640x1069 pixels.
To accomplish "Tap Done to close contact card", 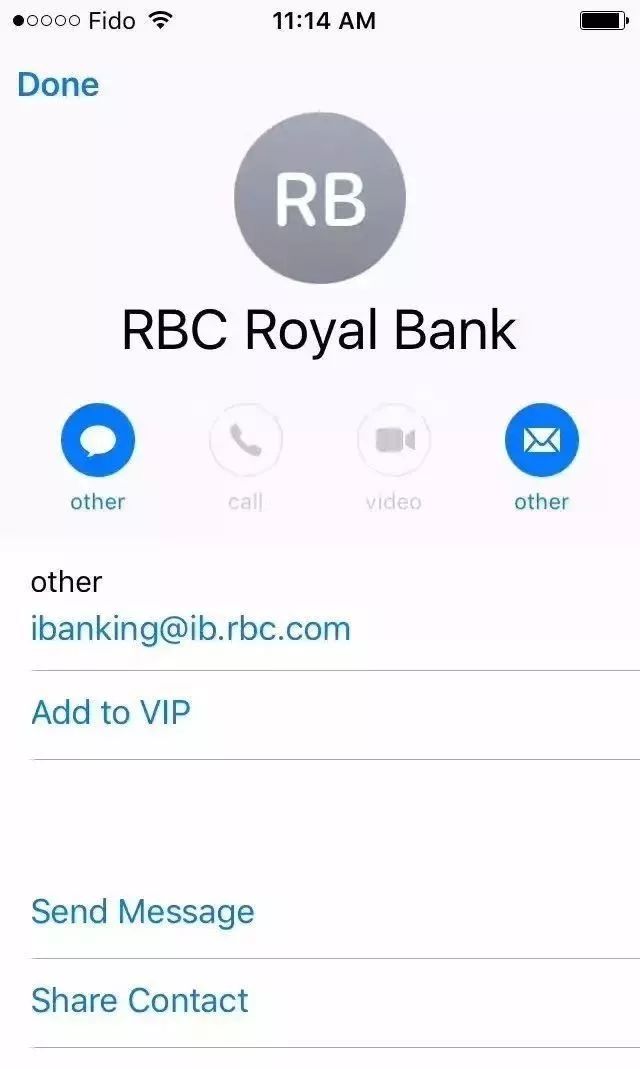I will 58,85.
